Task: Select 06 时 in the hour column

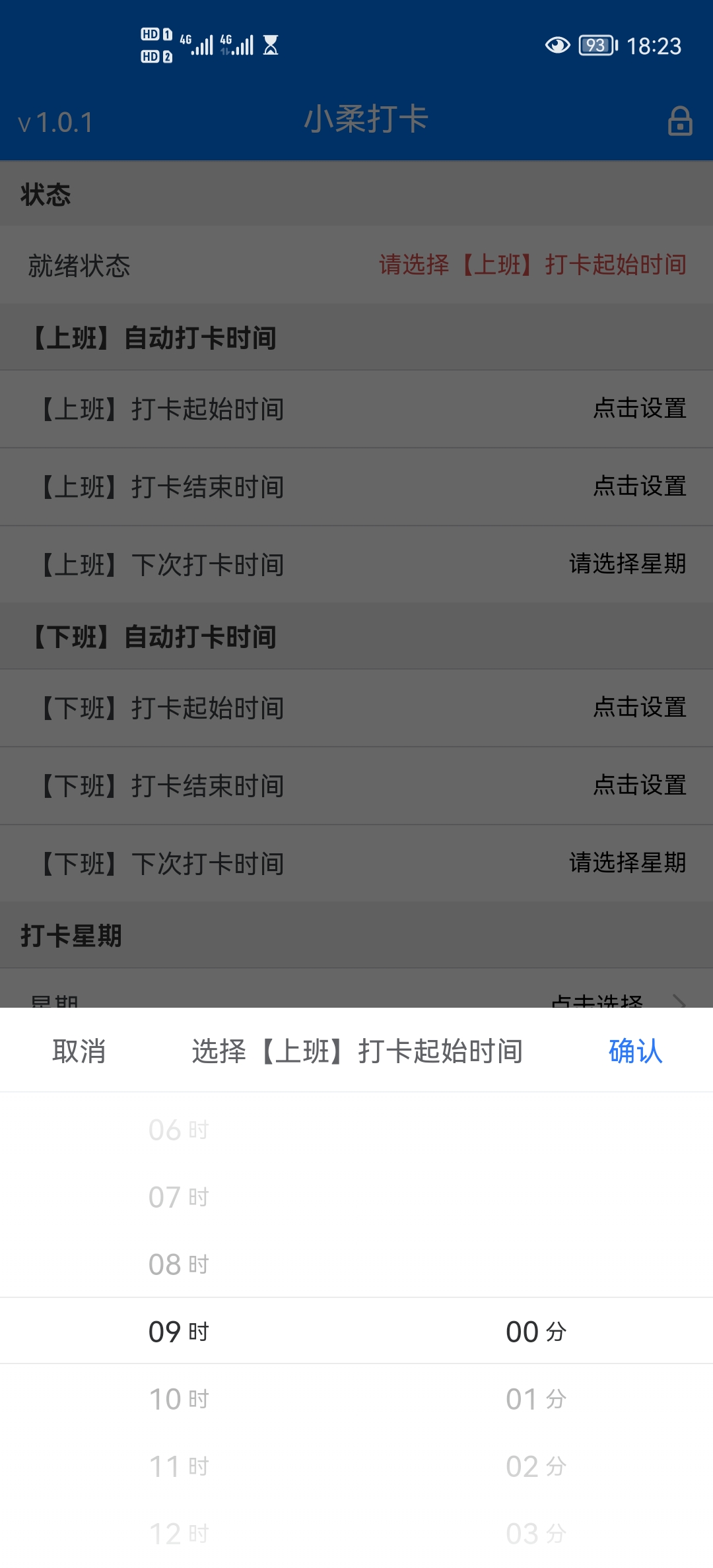Action: [178, 1130]
